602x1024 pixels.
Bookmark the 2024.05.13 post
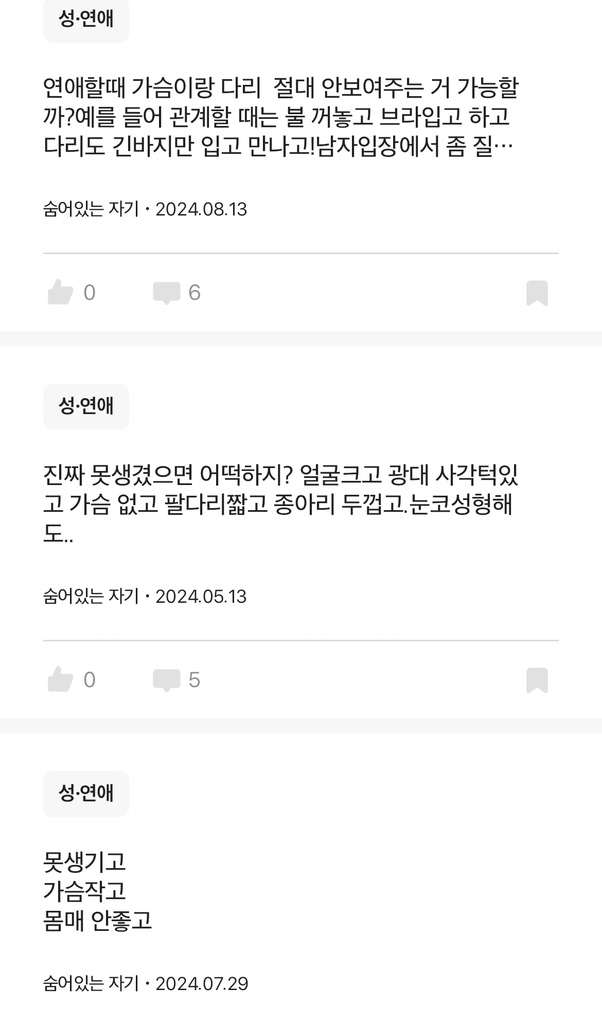pyautogui.click(x=537, y=680)
